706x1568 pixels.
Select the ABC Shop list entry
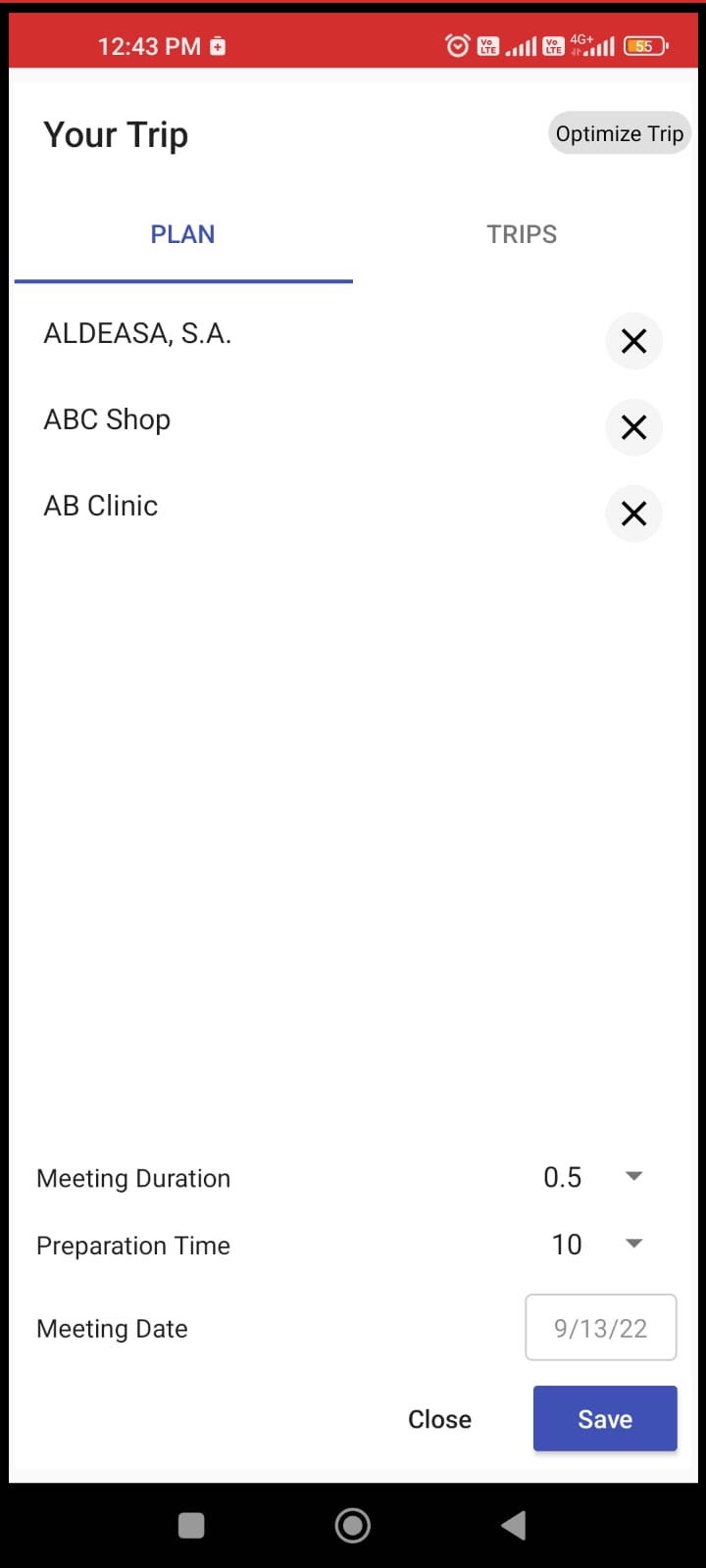[107, 419]
